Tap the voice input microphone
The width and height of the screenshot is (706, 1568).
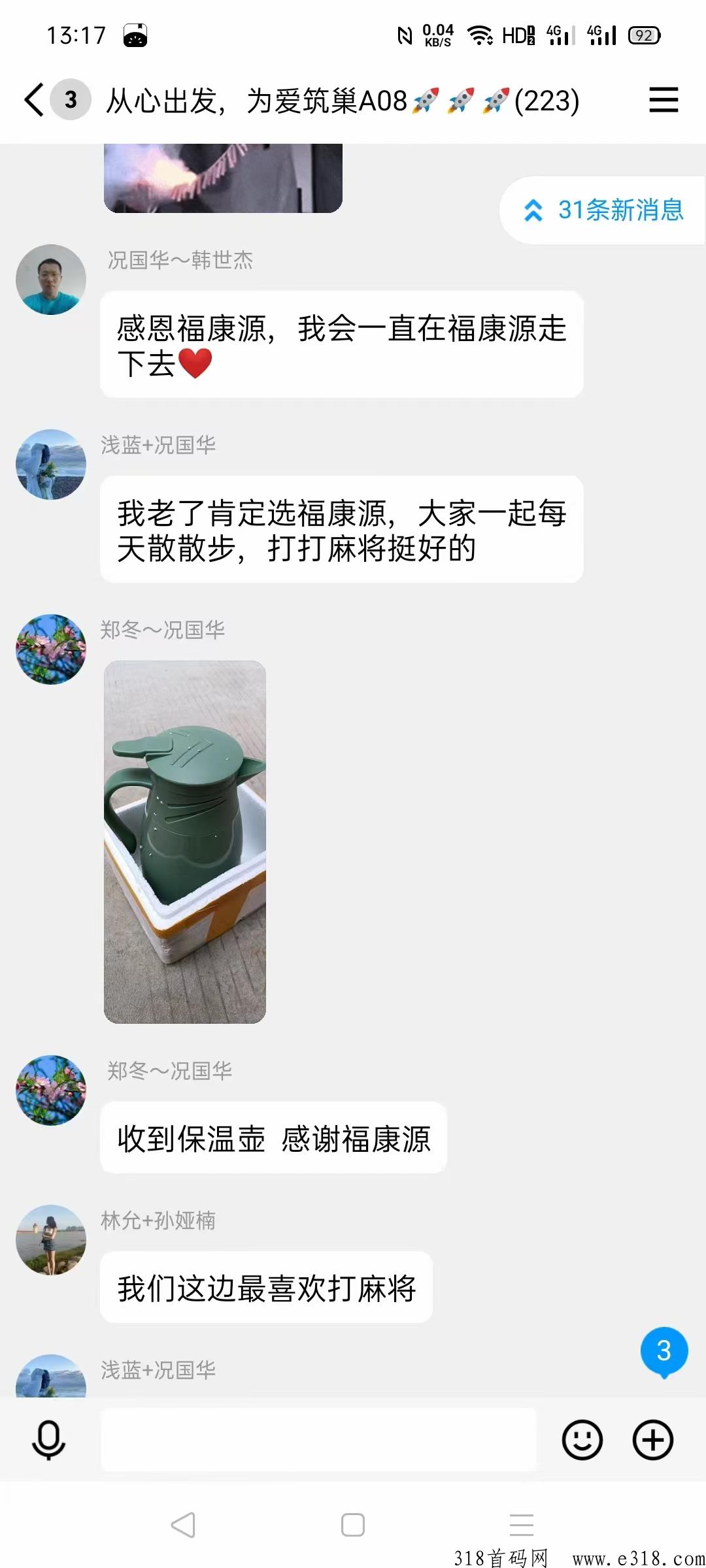[x=48, y=1440]
